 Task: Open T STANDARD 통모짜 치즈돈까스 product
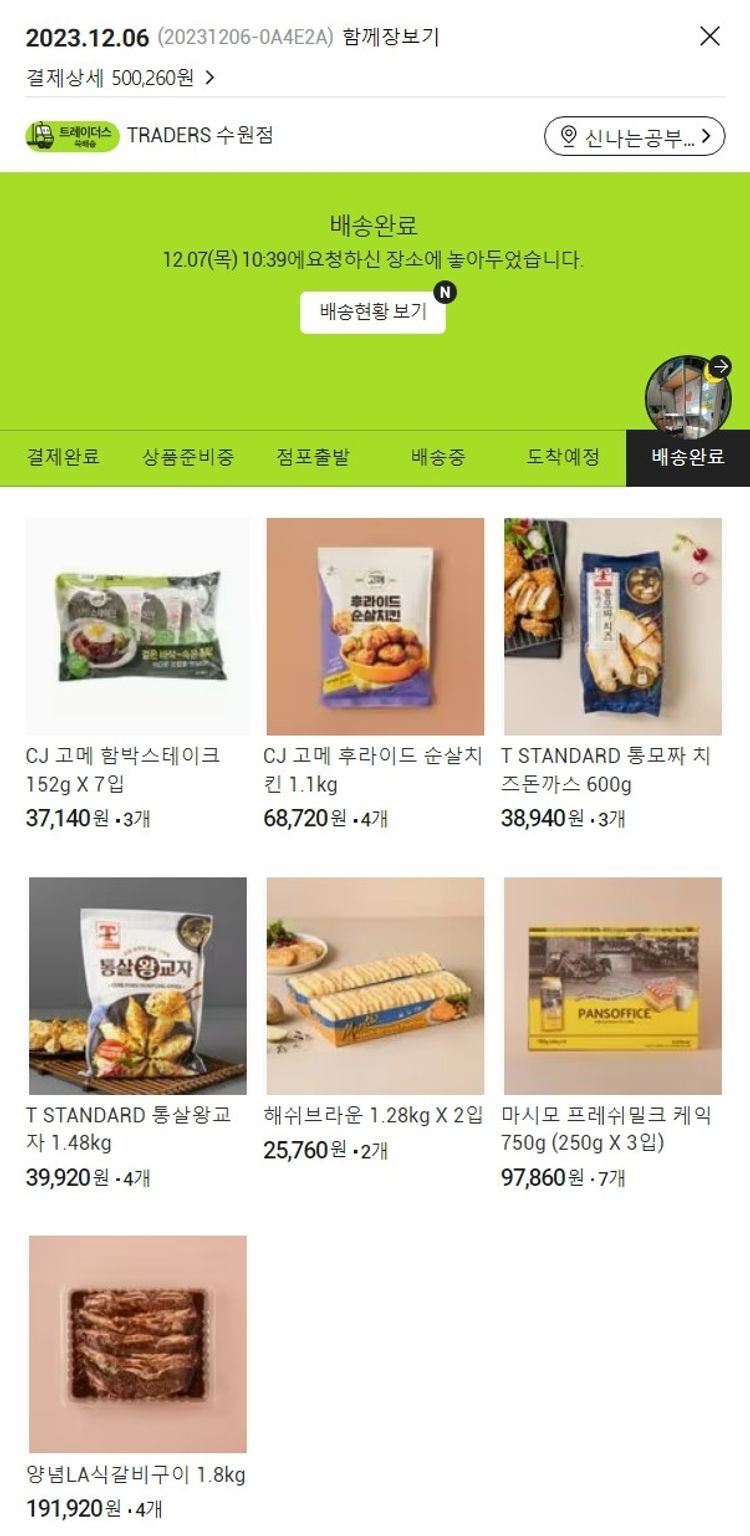(612, 627)
